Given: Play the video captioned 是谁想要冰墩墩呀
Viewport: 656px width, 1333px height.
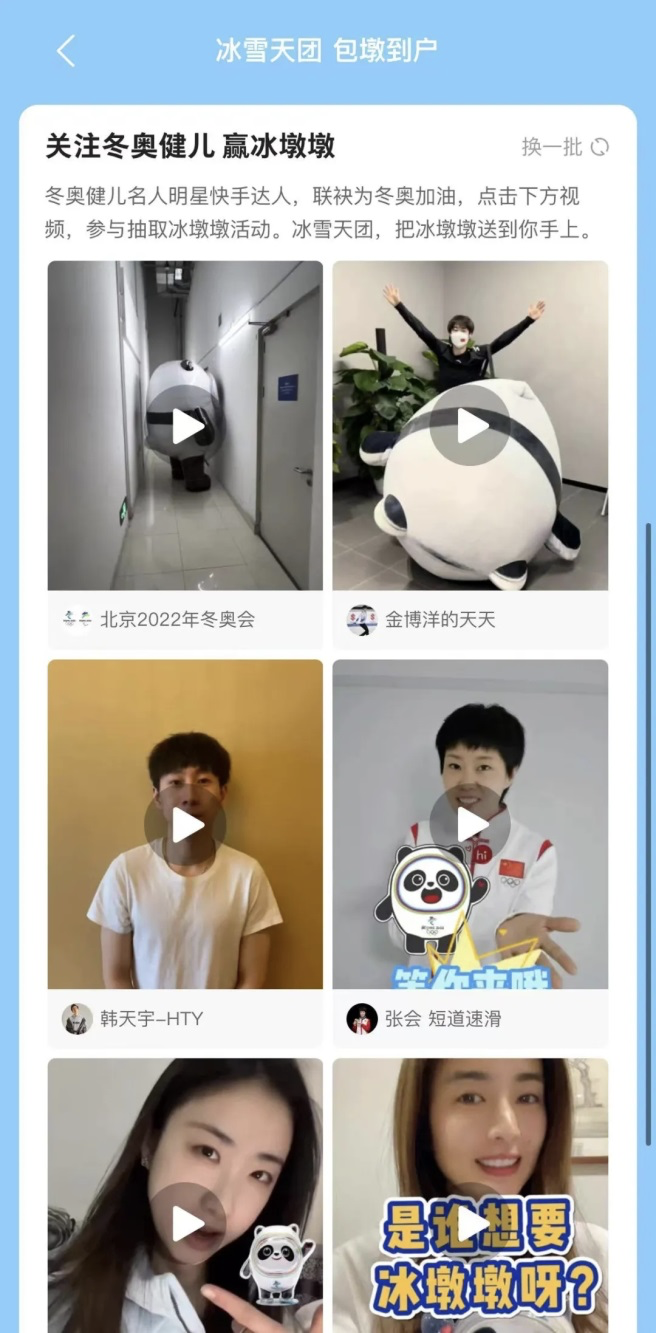Looking at the screenshot, I should click(471, 1223).
